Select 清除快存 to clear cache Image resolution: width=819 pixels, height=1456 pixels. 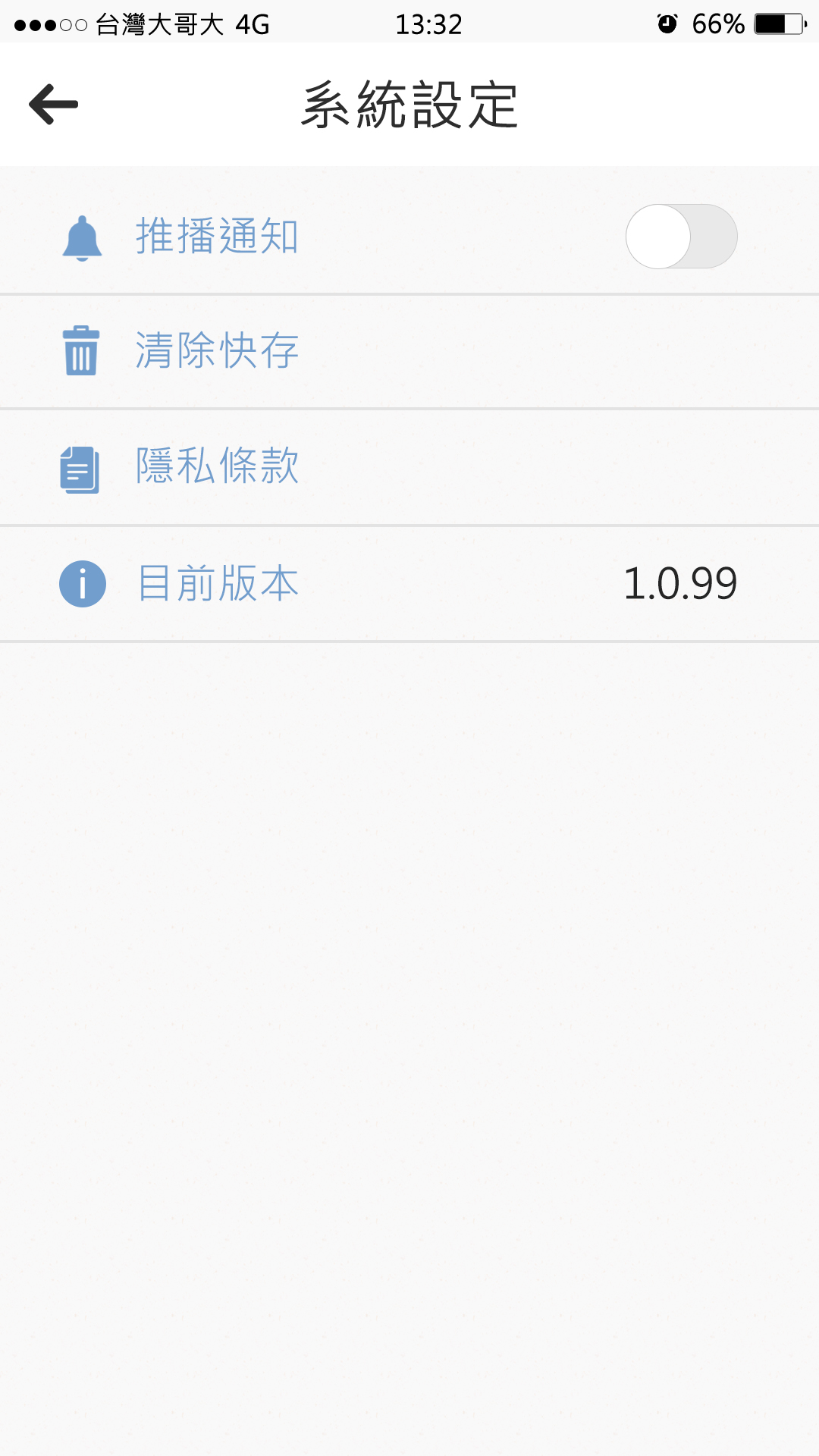[217, 351]
